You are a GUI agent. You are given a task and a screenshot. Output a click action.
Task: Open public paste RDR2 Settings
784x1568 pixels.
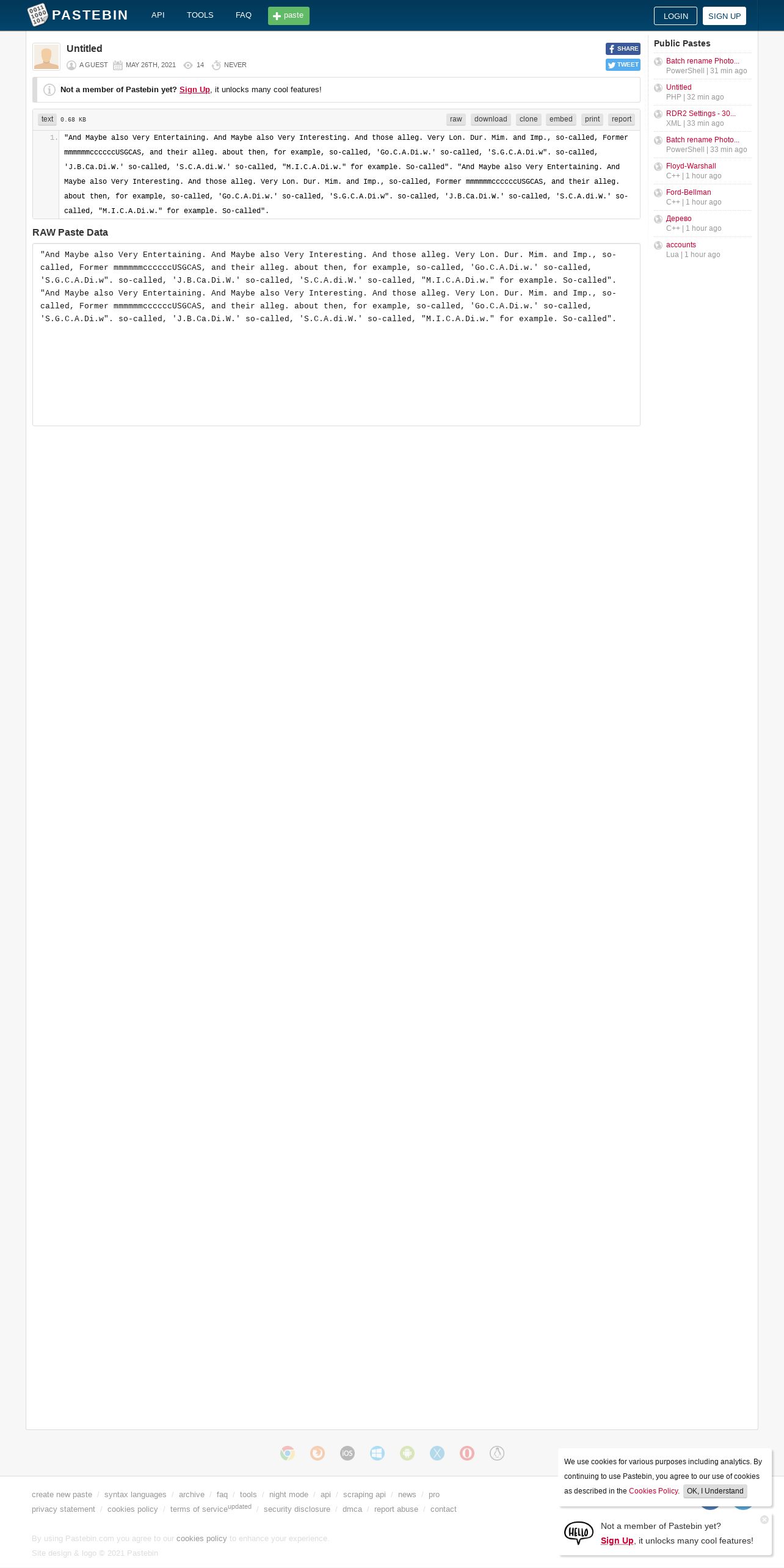point(700,114)
